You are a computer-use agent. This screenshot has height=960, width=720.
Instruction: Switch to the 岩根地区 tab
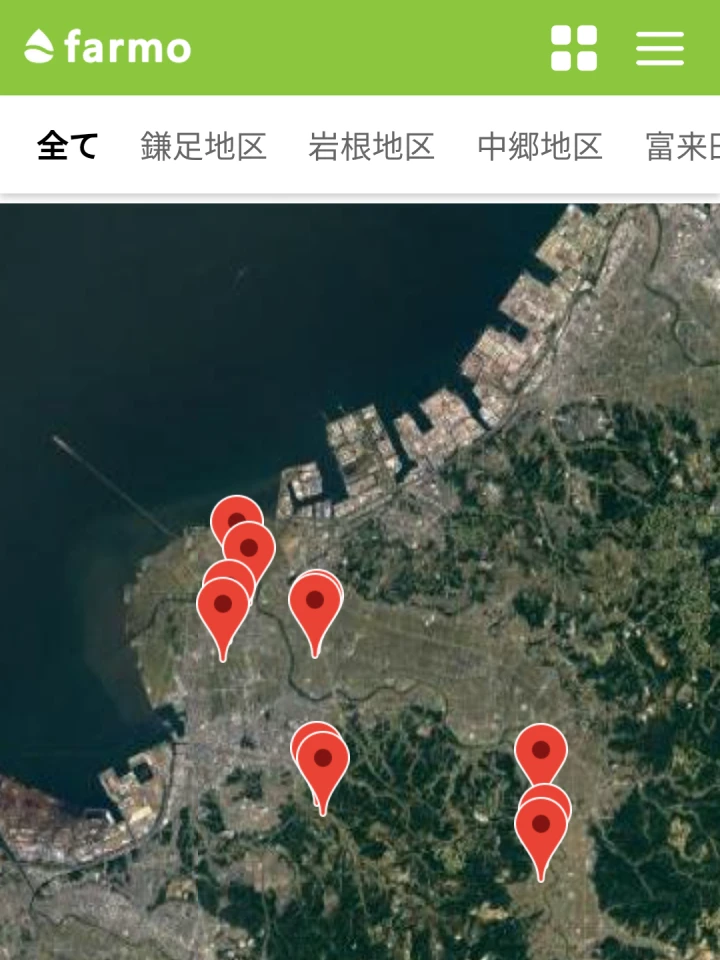pos(371,146)
